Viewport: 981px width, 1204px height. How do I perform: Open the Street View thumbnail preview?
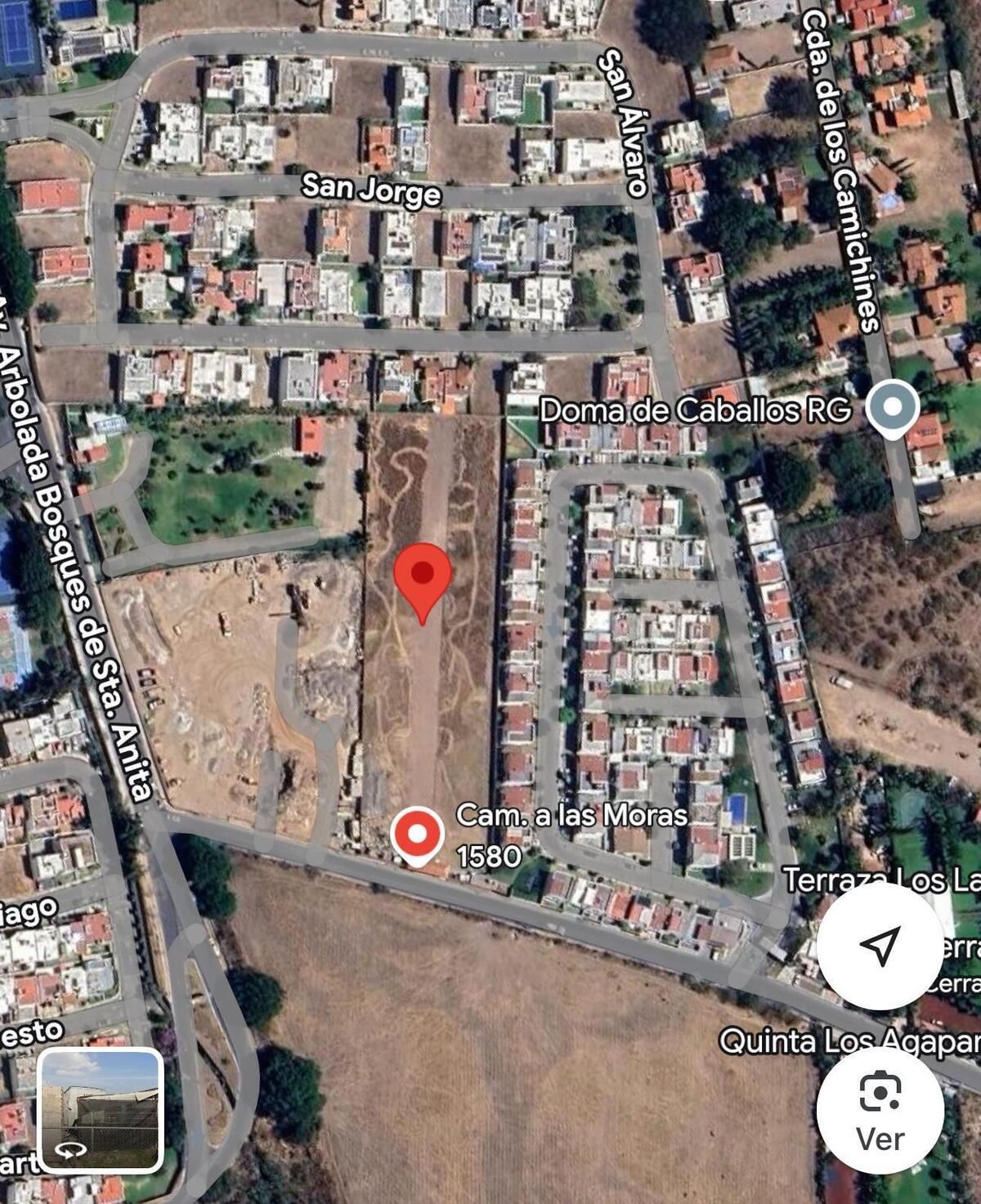[101, 1109]
